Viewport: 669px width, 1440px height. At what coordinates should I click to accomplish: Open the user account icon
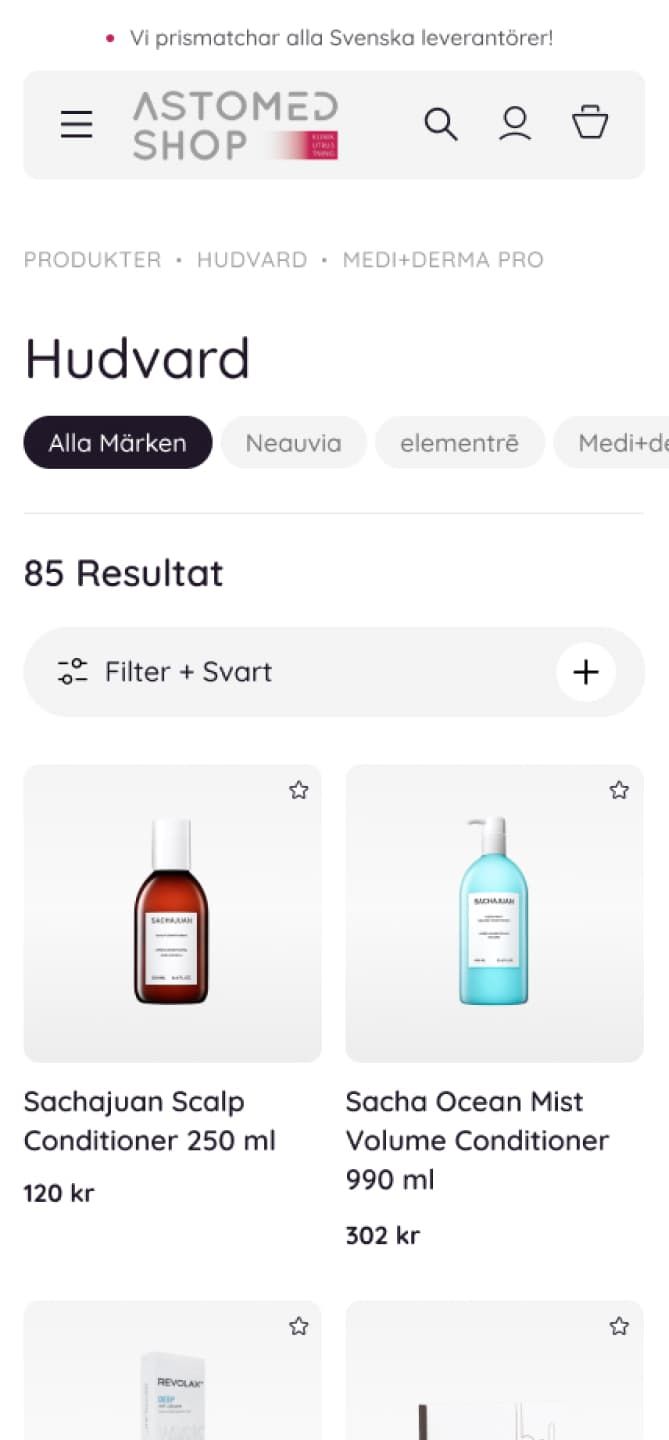(x=515, y=124)
